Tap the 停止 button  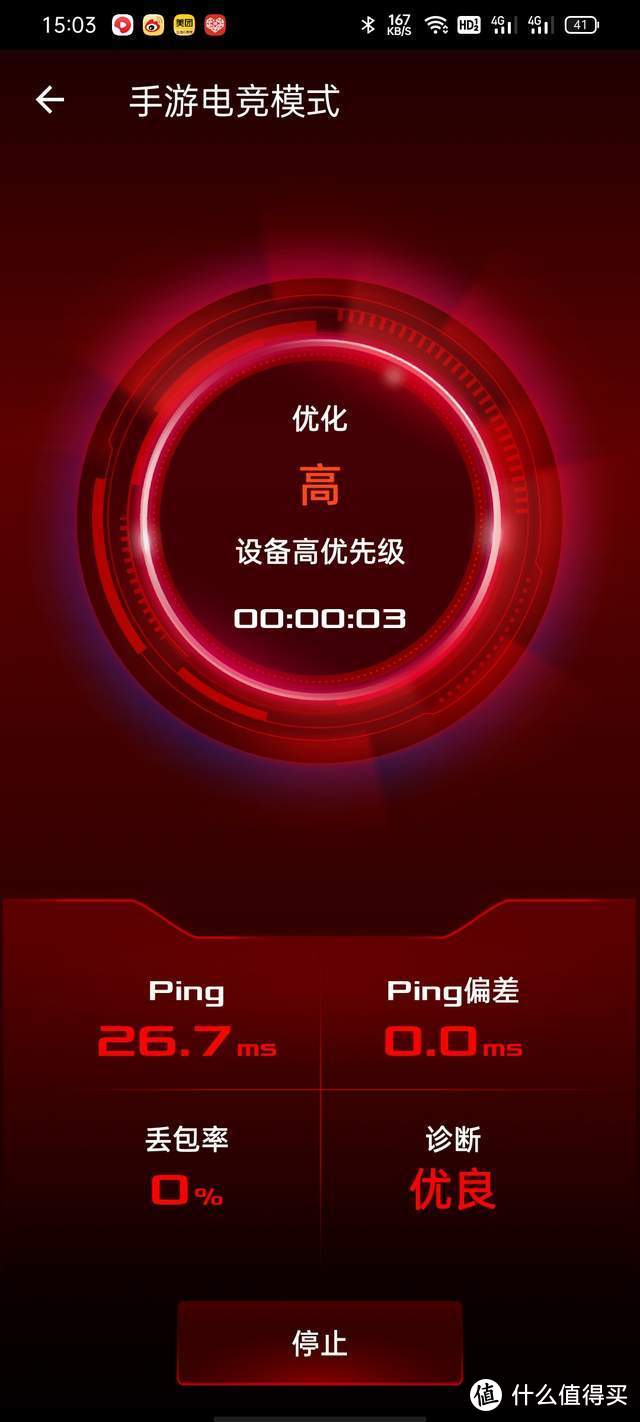(320, 1343)
